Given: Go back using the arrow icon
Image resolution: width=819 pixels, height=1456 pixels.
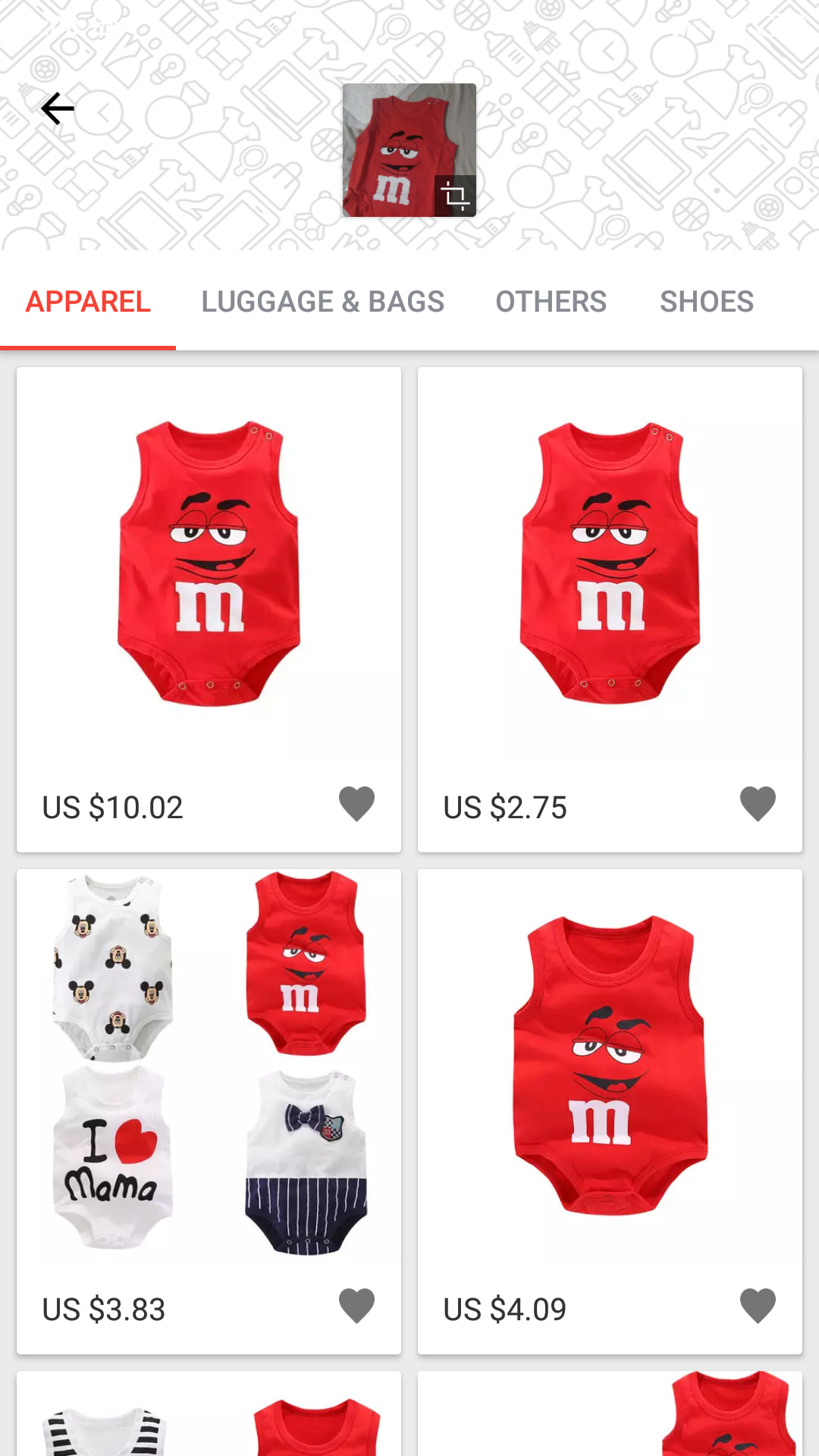Looking at the screenshot, I should click(x=58, y=108).
